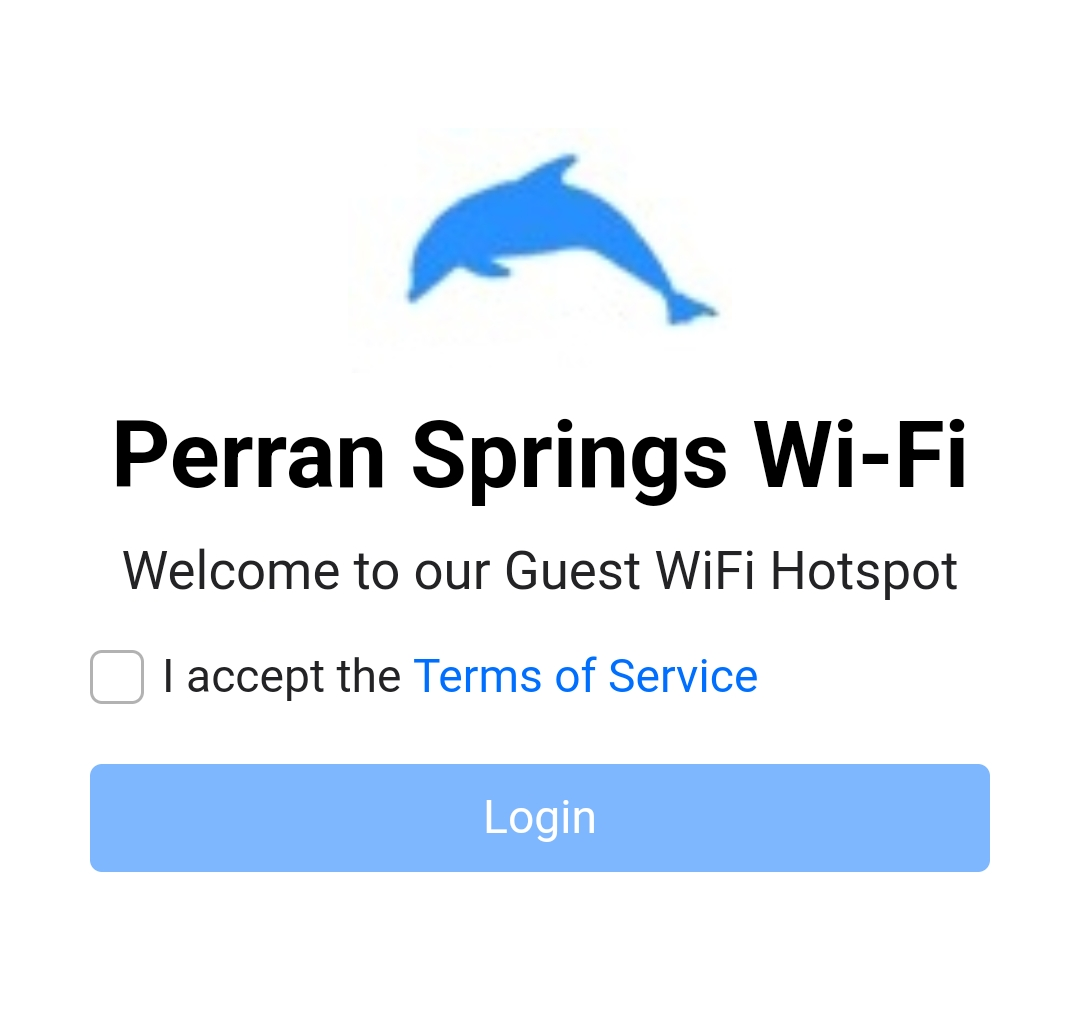Open the Terms of Service link
Viewport: 1080px width, 1031px height.
pos(585,676)
